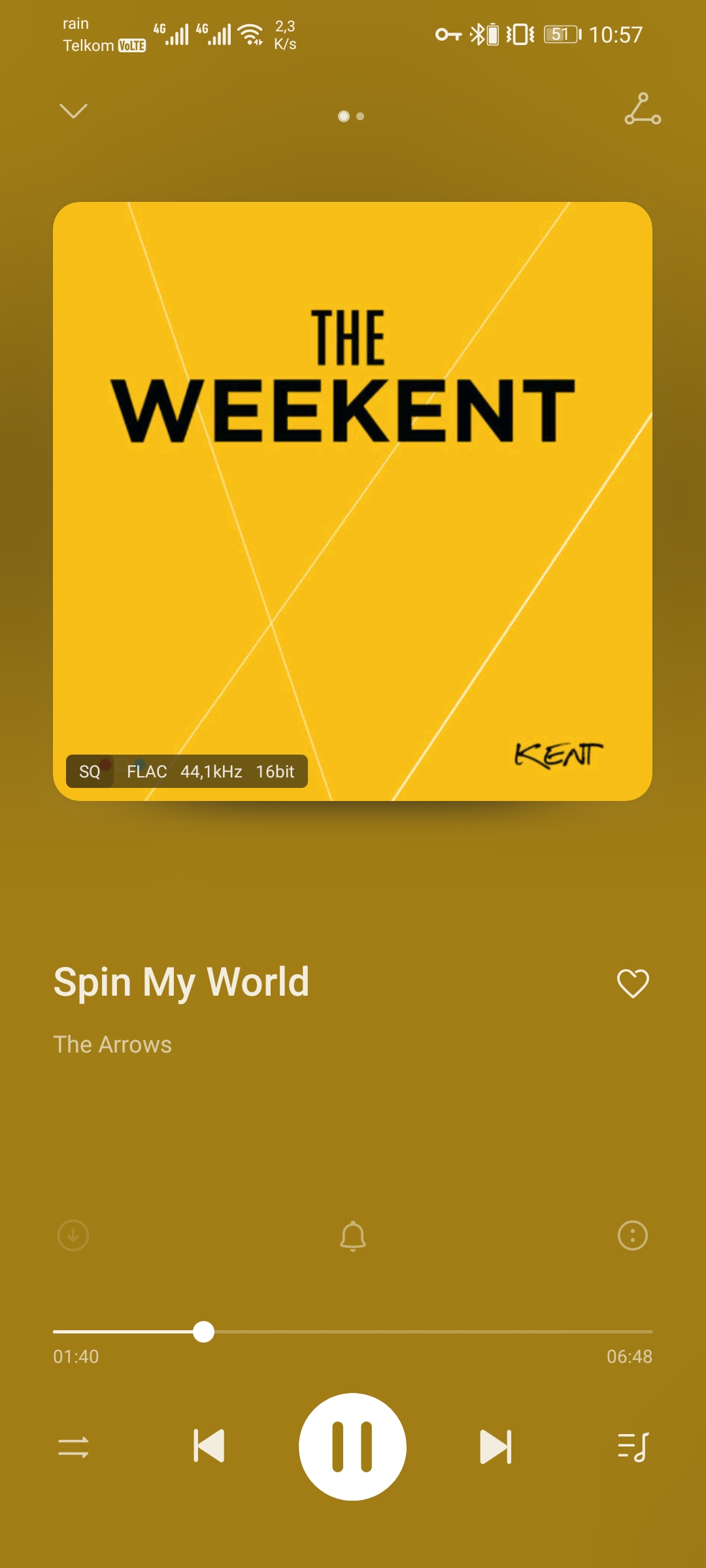Download the current song

tap(73, 1235)
